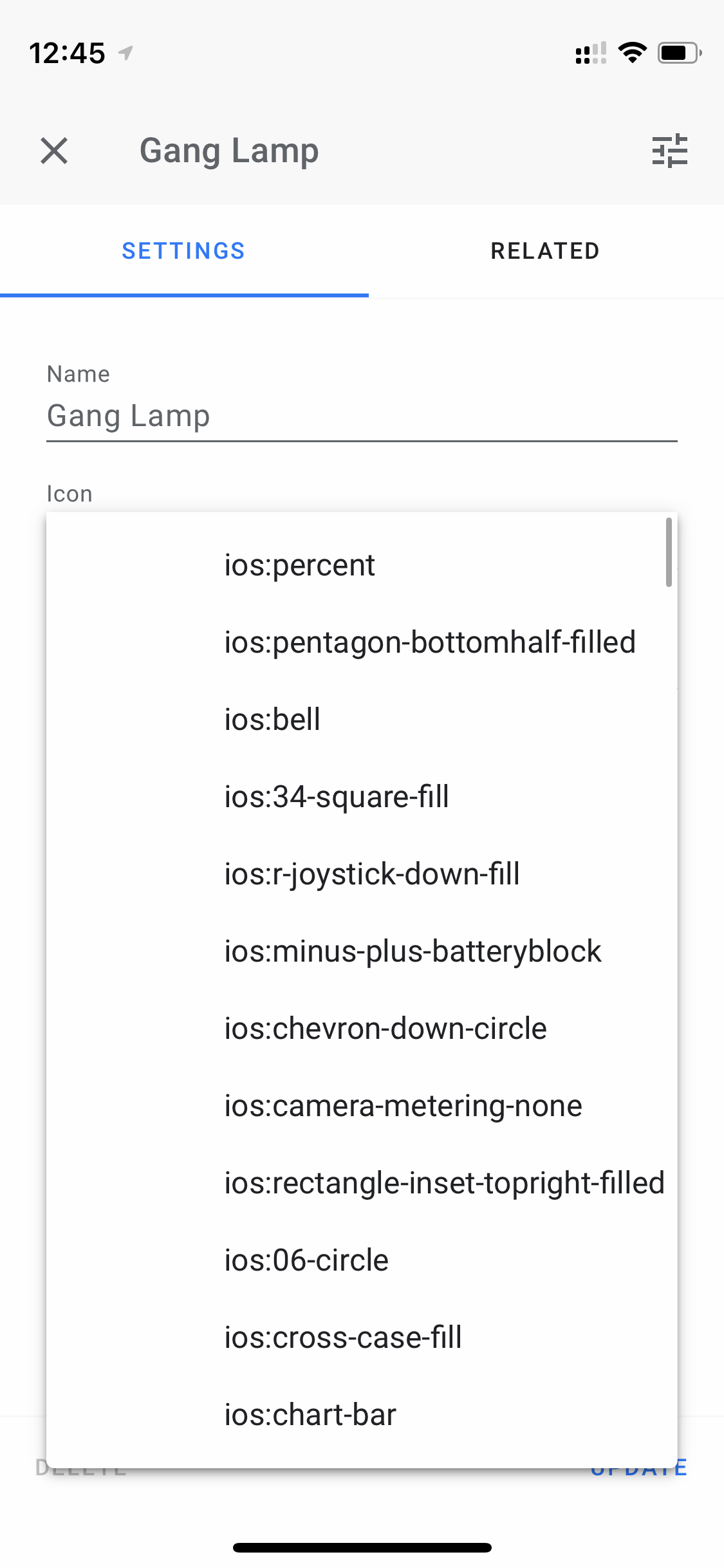Click the battery status icon
724x1568 pixels.
tap(679, 54)
